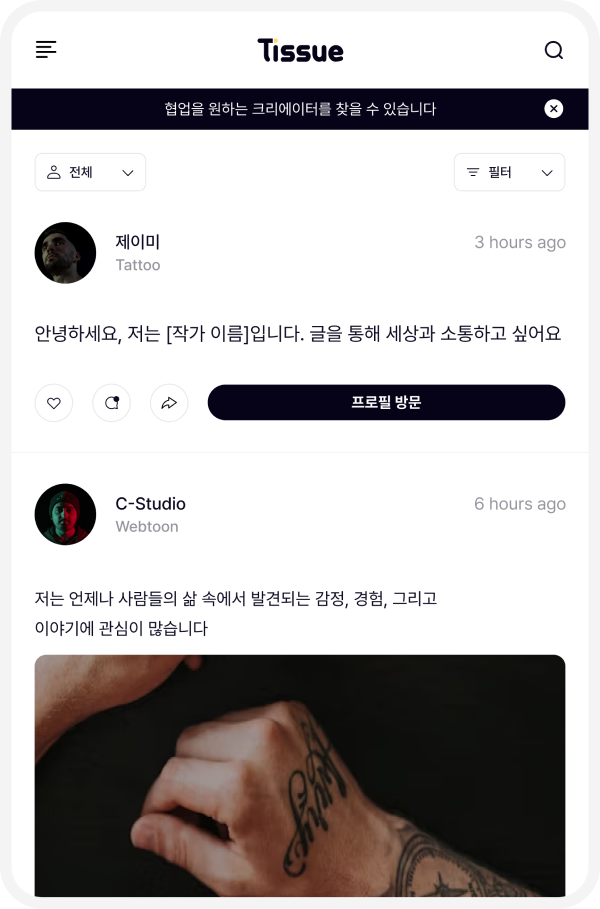Open the search icon
This screenshot has height=909, width=600.
pos(554,50)
